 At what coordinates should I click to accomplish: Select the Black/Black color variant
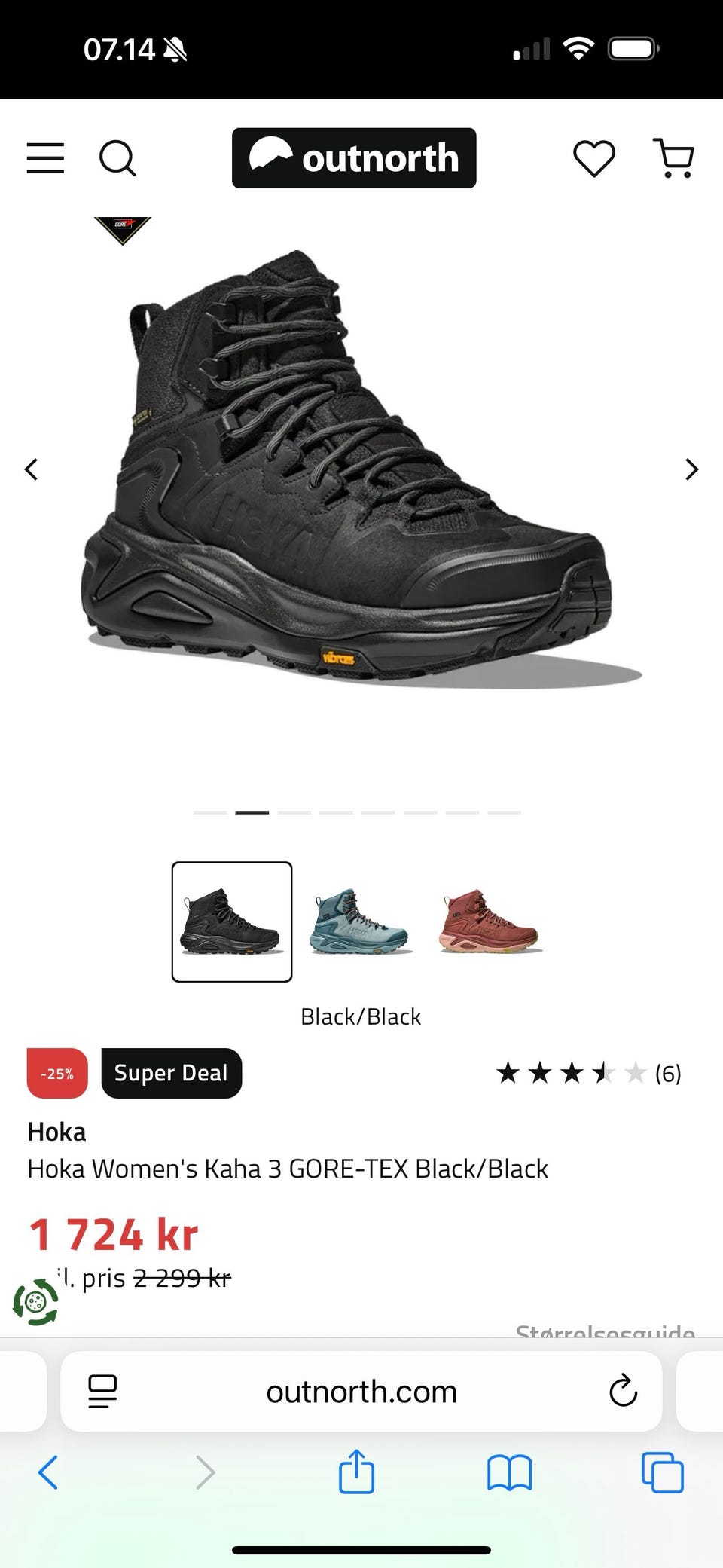click(x=232, y=922)
